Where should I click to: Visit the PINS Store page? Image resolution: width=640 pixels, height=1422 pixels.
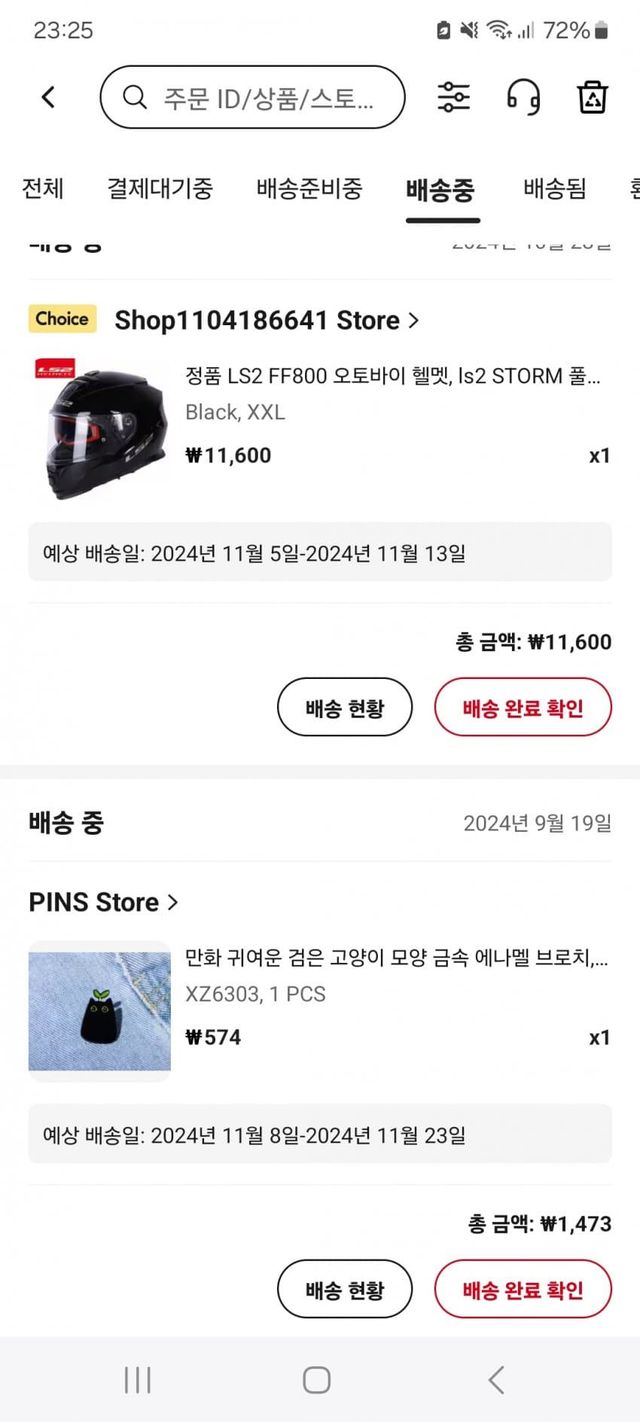click(x=103, y=902)
